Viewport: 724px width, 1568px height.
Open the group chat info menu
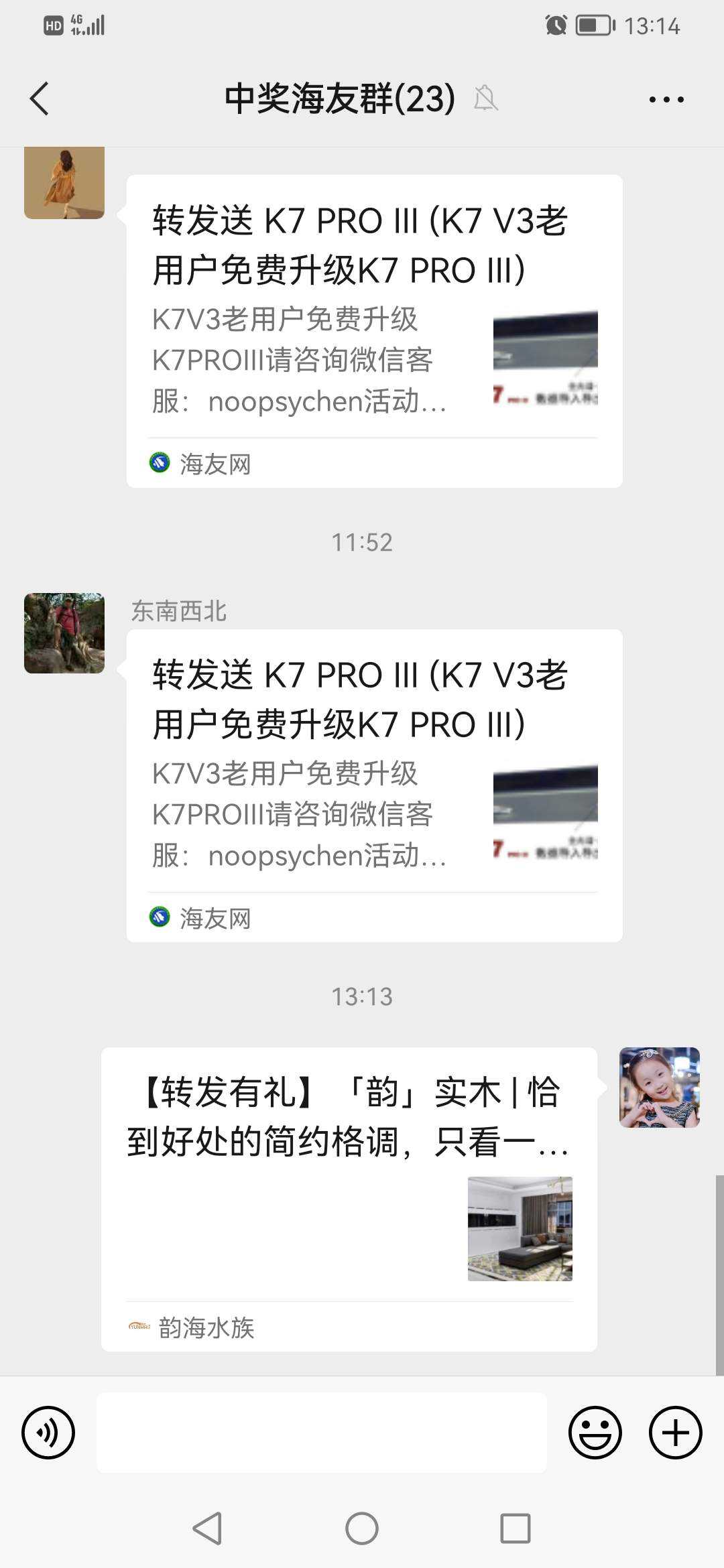coord(666,99)
